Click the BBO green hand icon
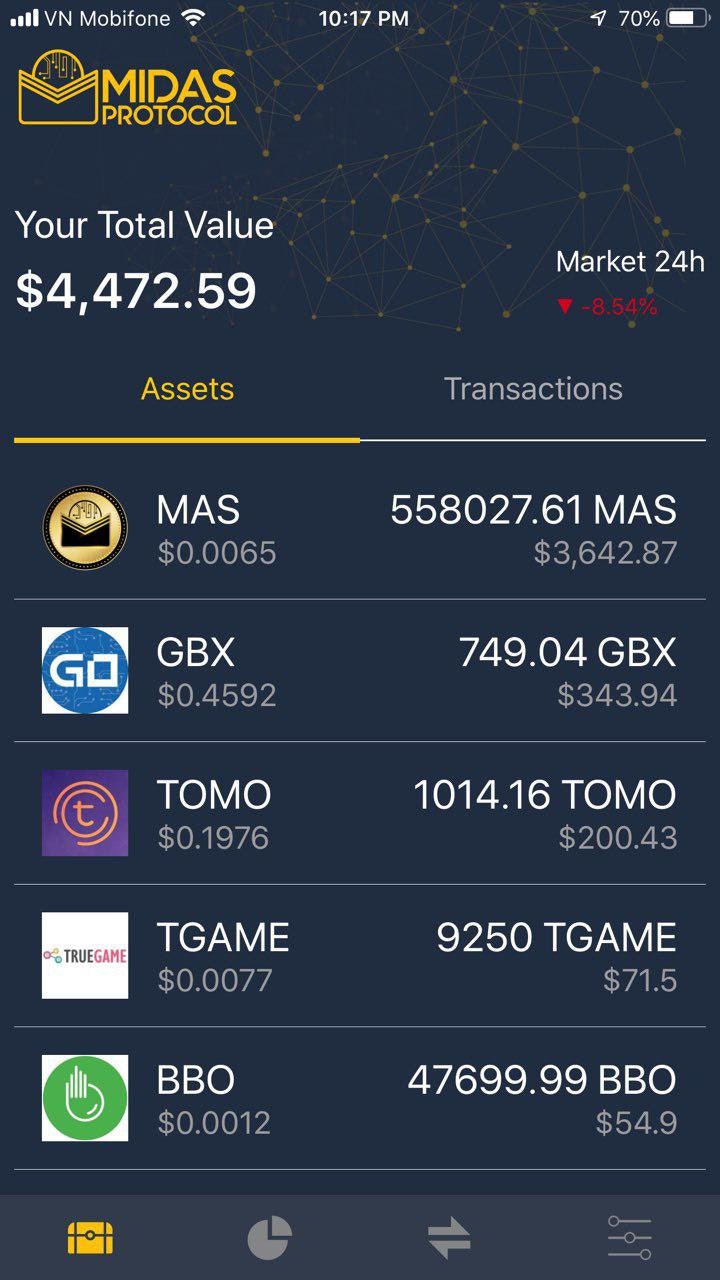The width and height of the screenshot is (720, 1280). click(x=86, y=1097)
